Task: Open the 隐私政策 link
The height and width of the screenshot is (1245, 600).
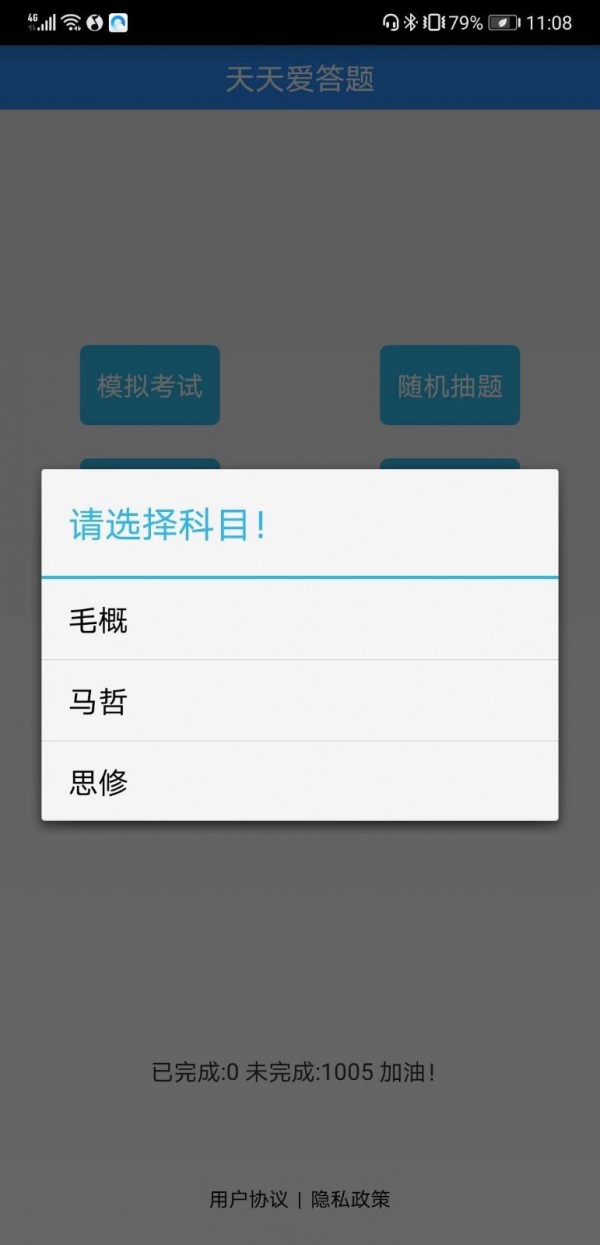Action: [x=351, y=1199]
